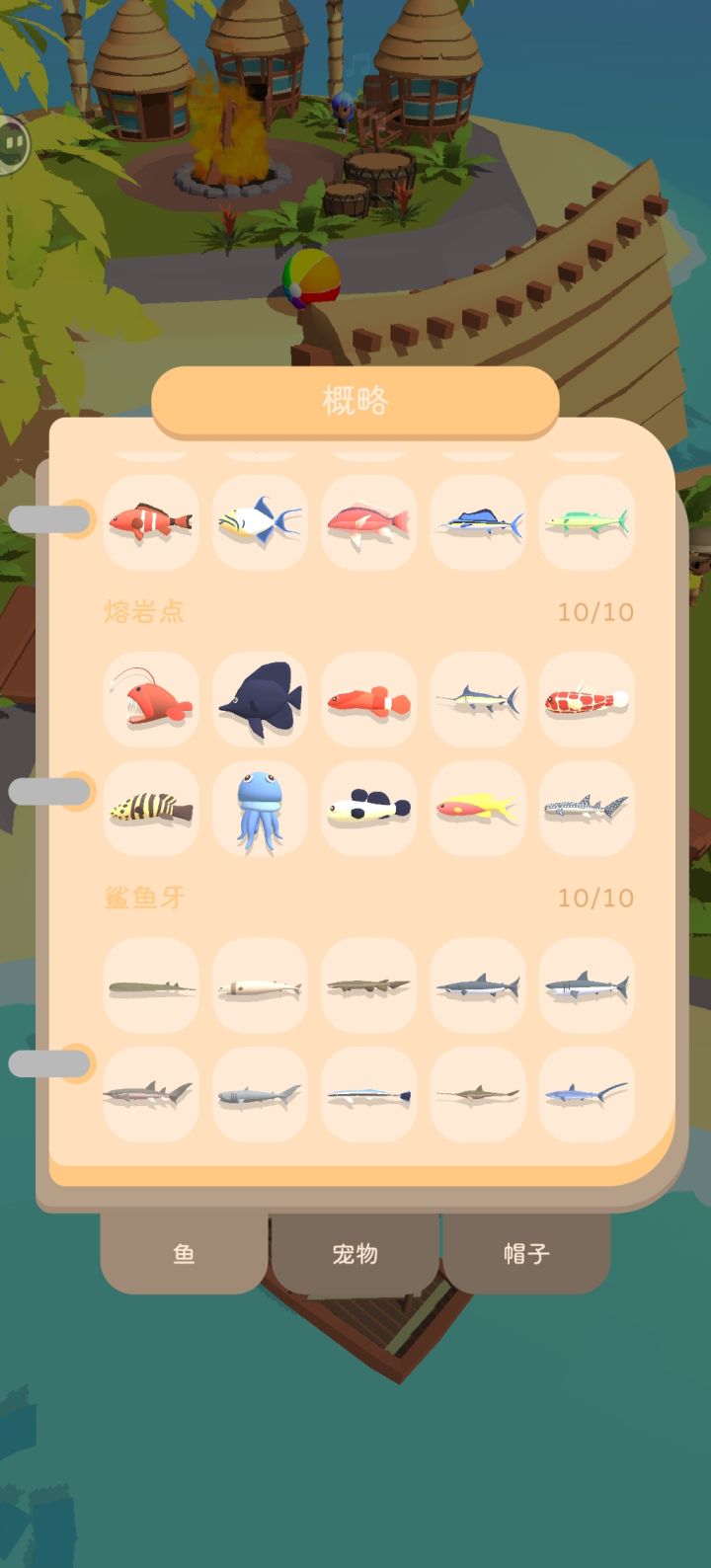Screen dimensions: 711x1568
Task: Open the black-and-white spotted puffer entry
Action: (368, 807)
